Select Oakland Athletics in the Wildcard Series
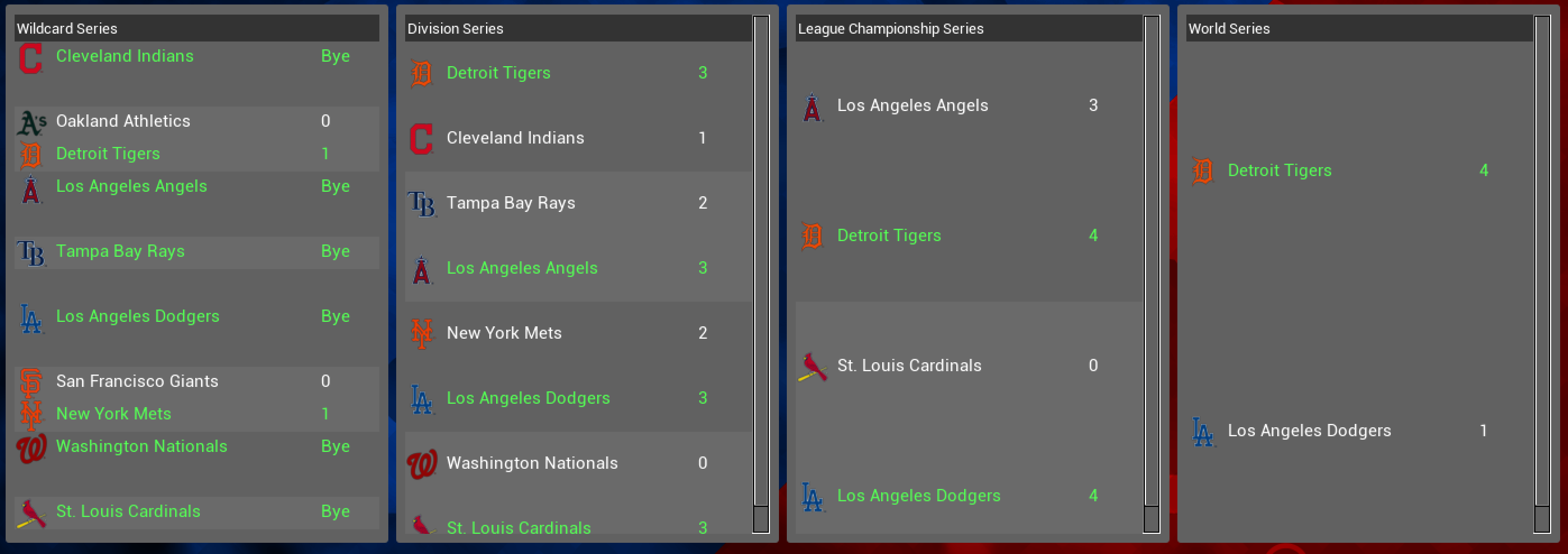The image size is (1568, 554). [123, 121]
